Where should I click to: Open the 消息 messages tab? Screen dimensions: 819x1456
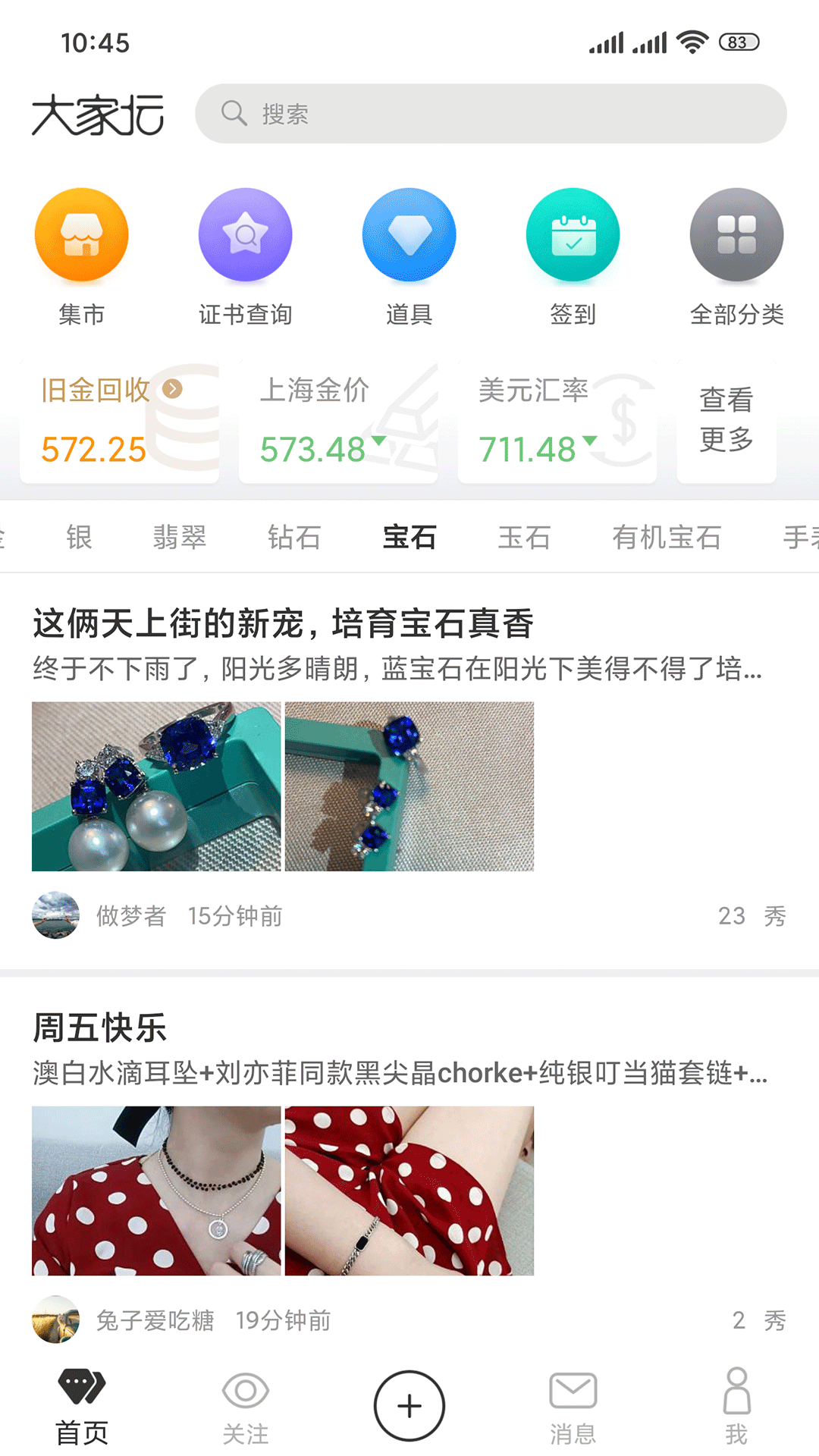573,1407
